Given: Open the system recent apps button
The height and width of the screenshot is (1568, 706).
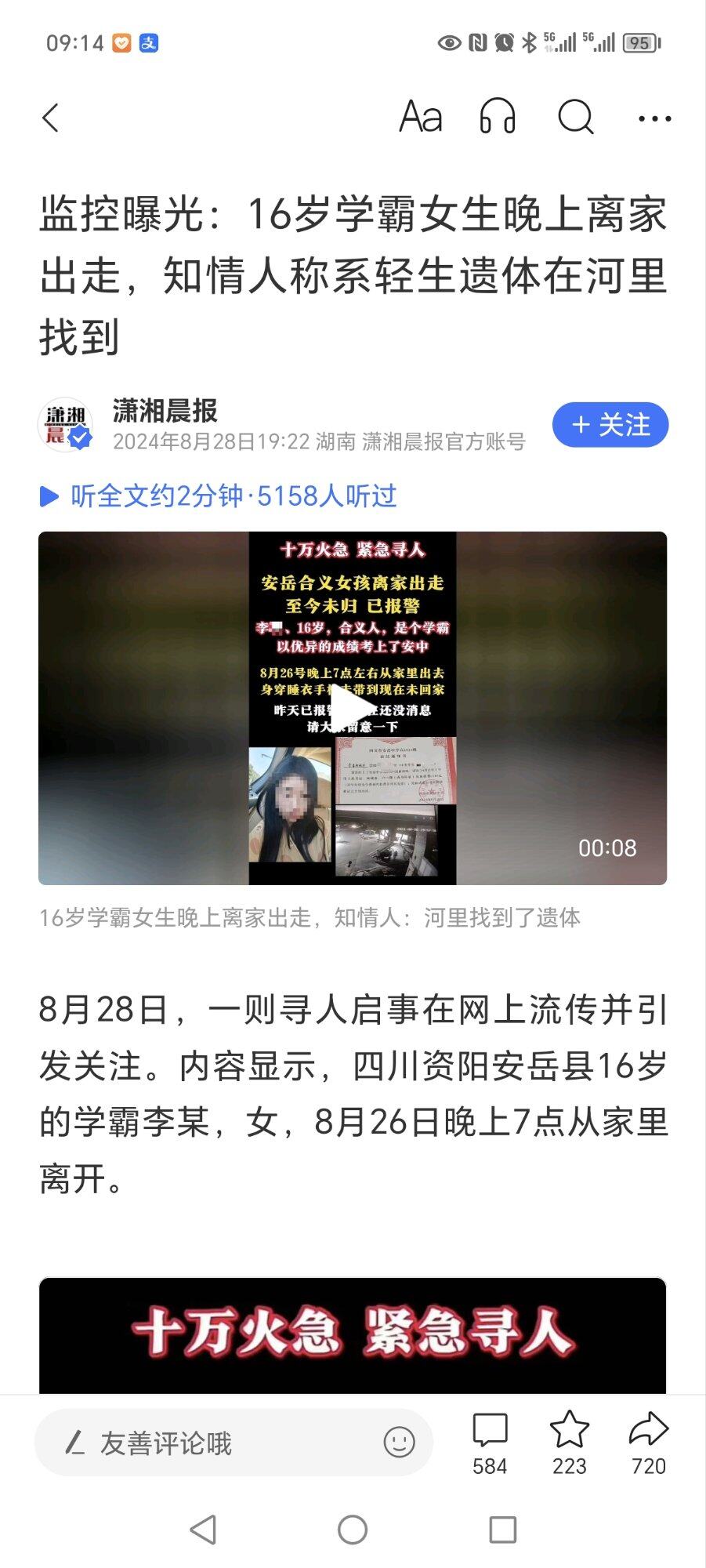Looking at the screenshot, I should click(x=502, y=1529).
